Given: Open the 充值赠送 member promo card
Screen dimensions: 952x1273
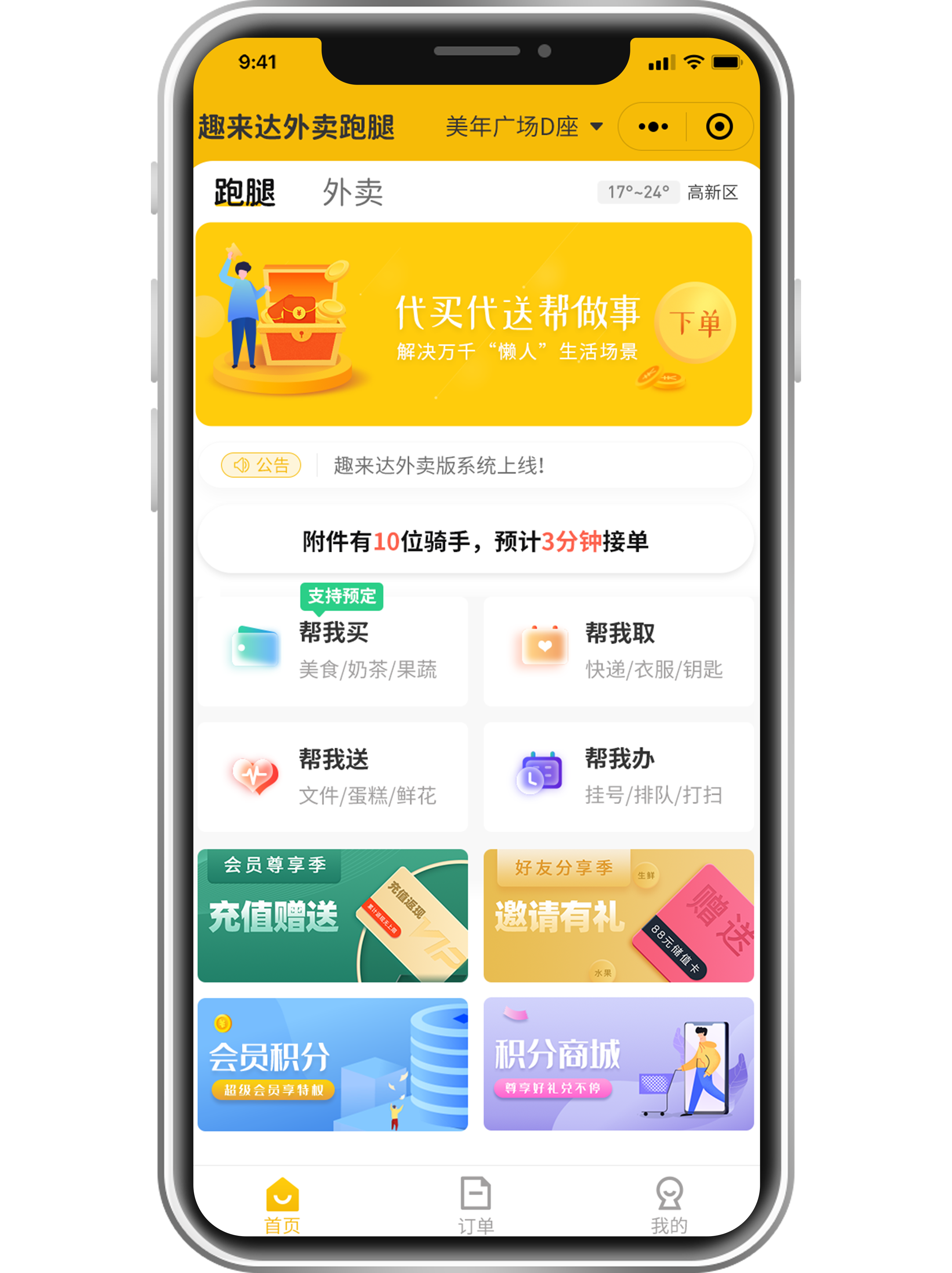Looking at the screenshot, I should click(x=333, y=915).
